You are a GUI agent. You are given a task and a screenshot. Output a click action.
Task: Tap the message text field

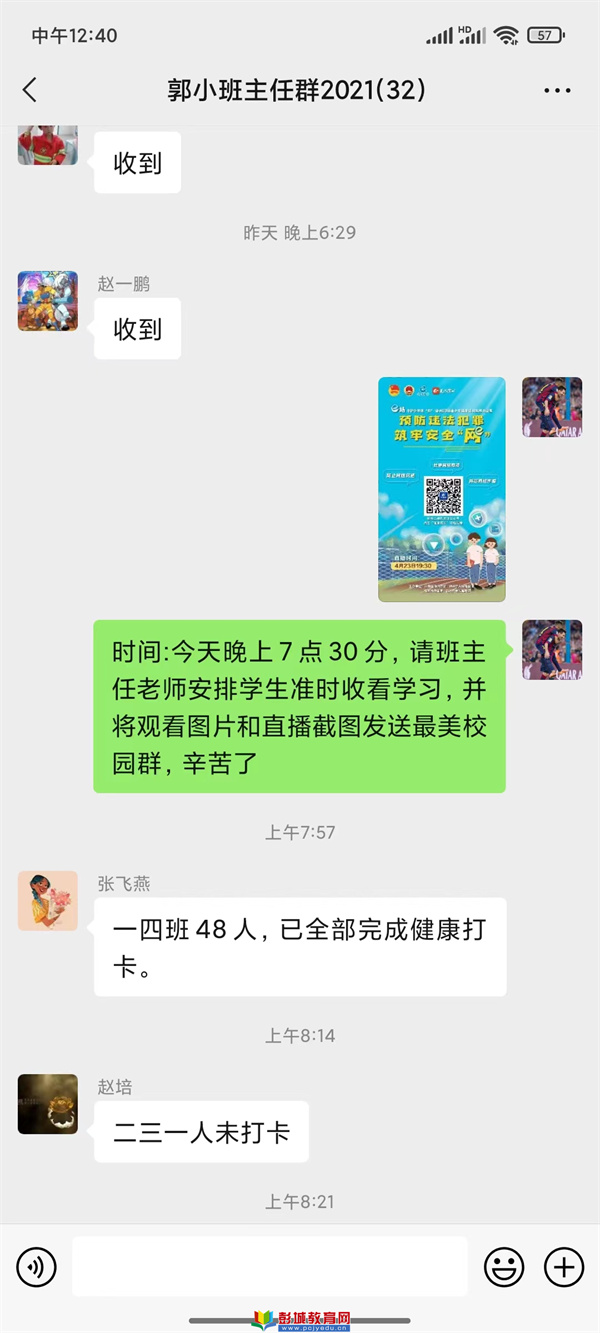(x=269, y=1266)
